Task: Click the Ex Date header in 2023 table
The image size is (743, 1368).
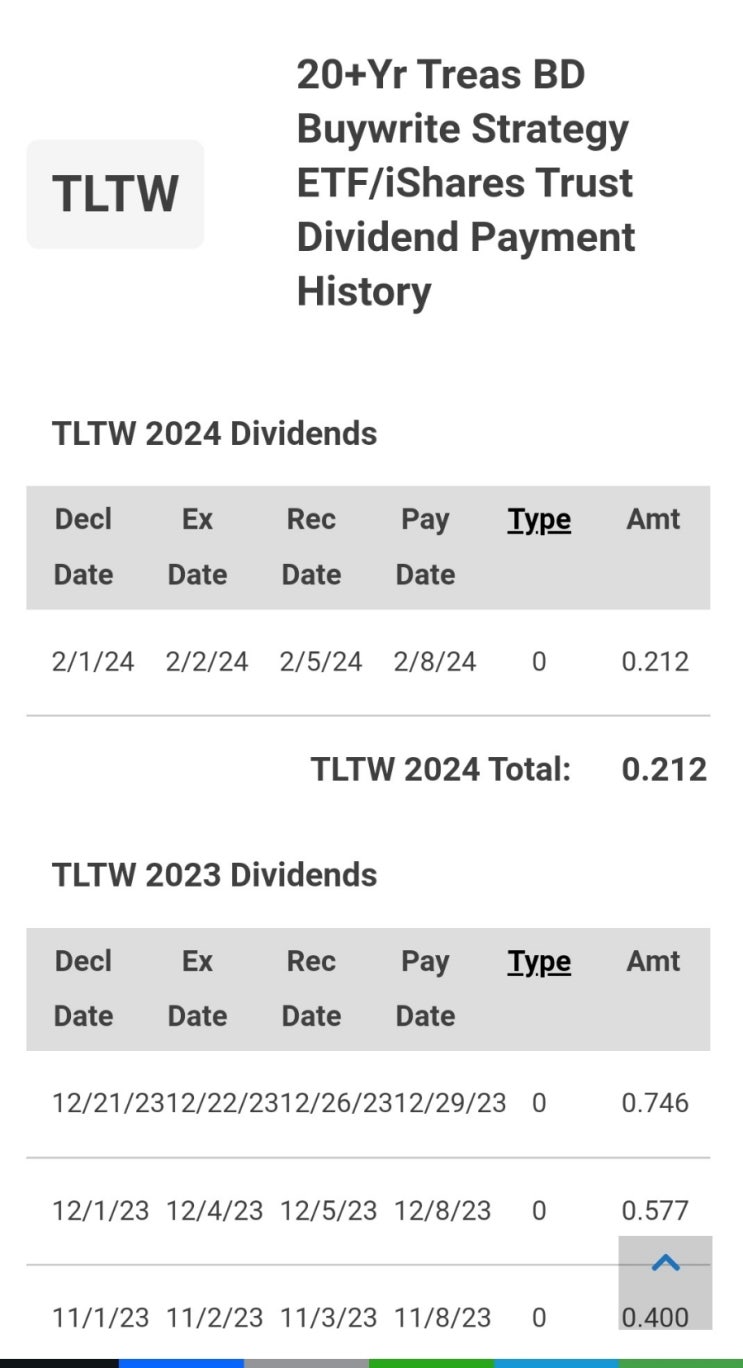Action: (x=197, y=988)
